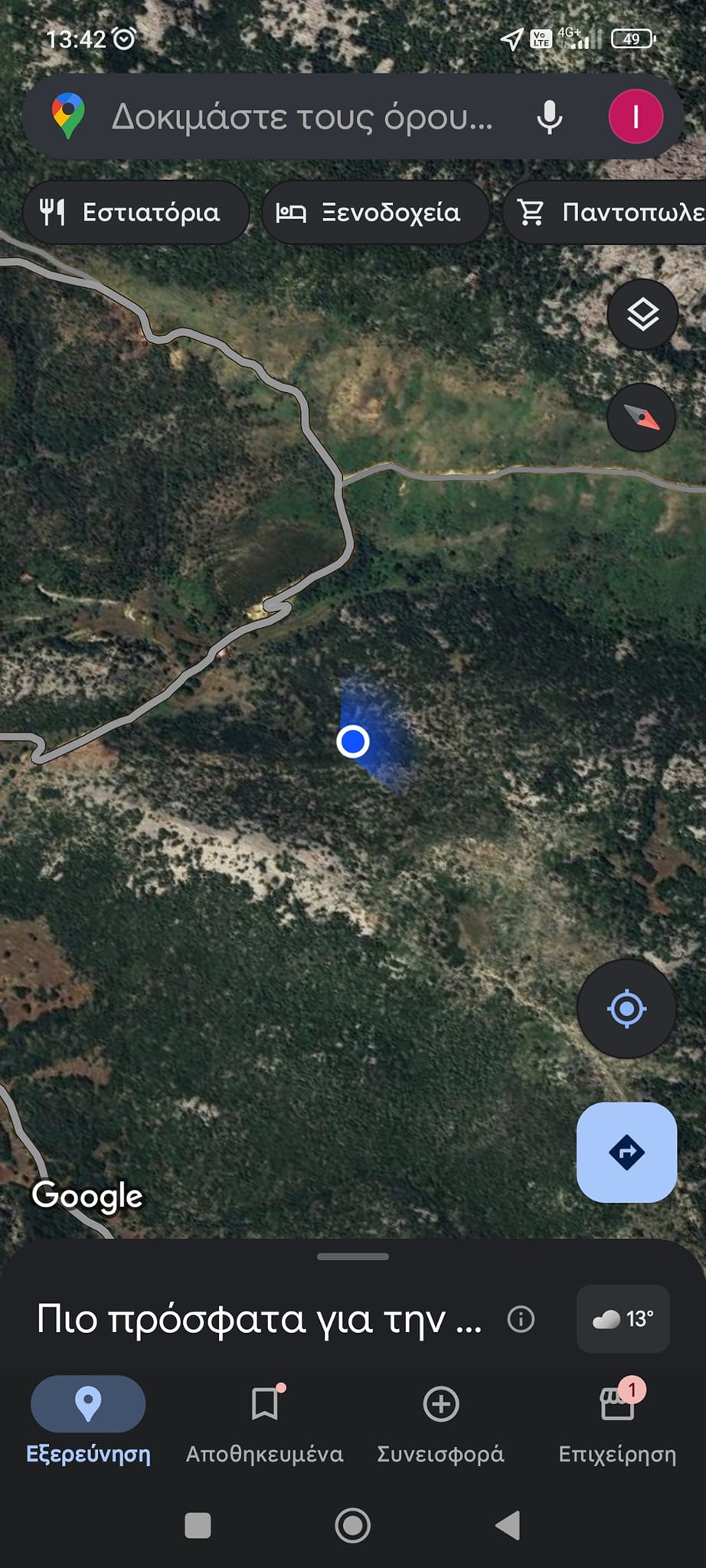Screen dimensions: 706x1568
Task: Tap the search field at the top
Action: tap(302, 117)
